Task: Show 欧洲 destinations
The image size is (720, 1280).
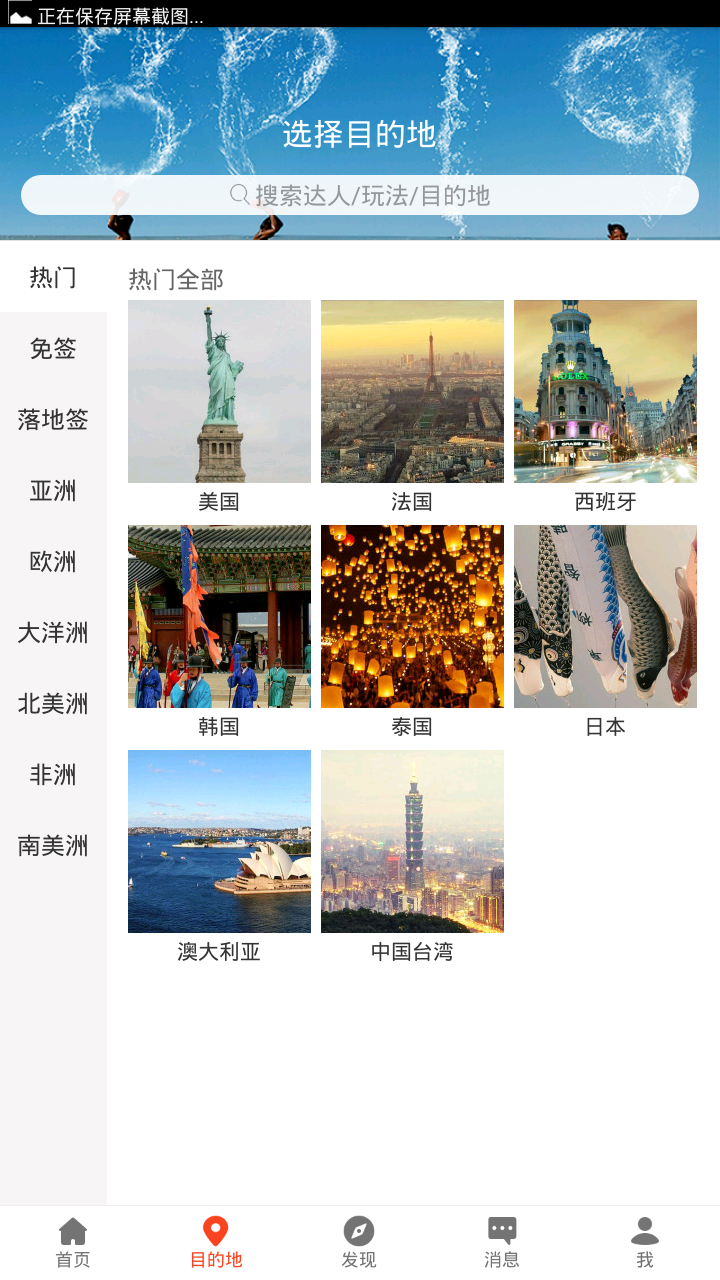Action: pyautogui.click(x=53, y=562)
